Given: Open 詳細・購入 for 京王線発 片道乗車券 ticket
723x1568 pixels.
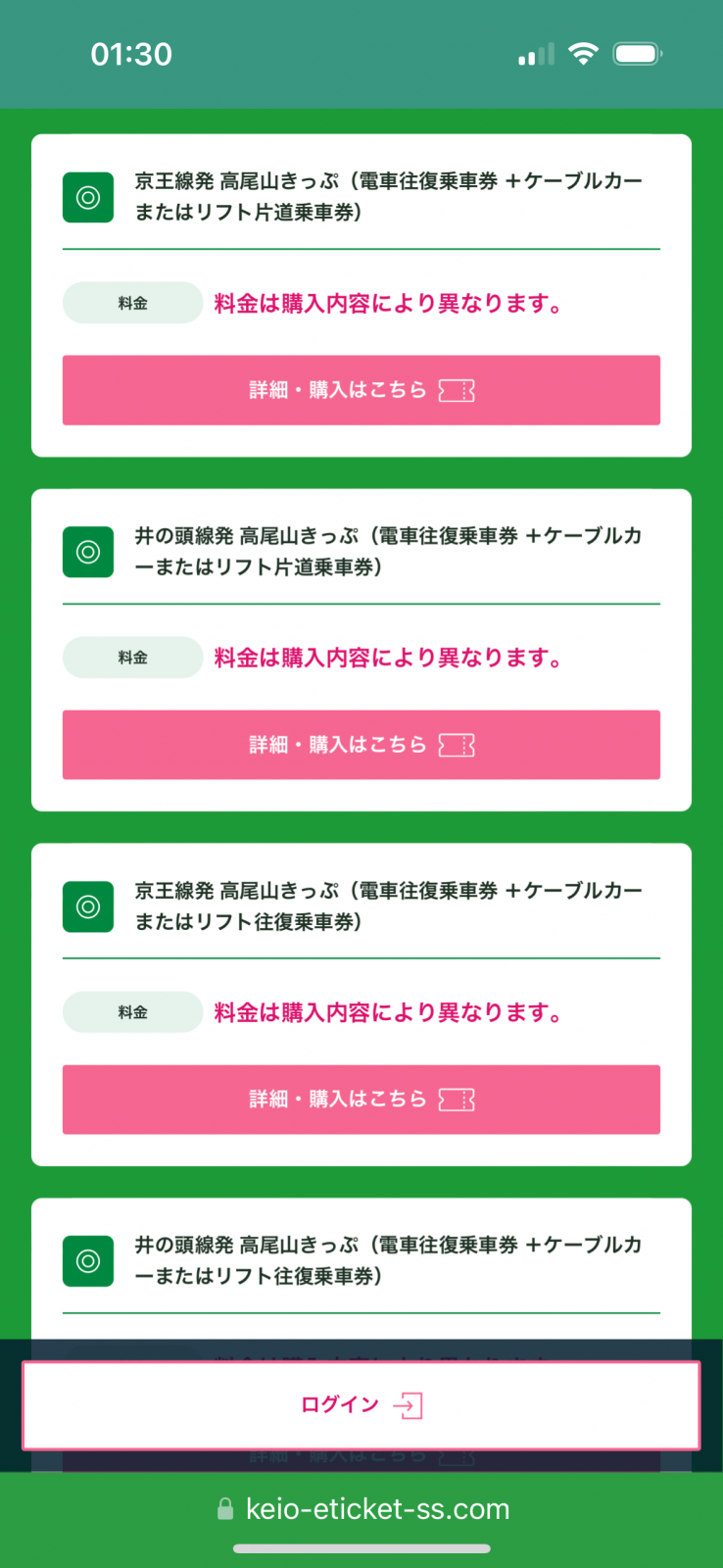Looking at the screenshot, I should (x=361, y=390).
